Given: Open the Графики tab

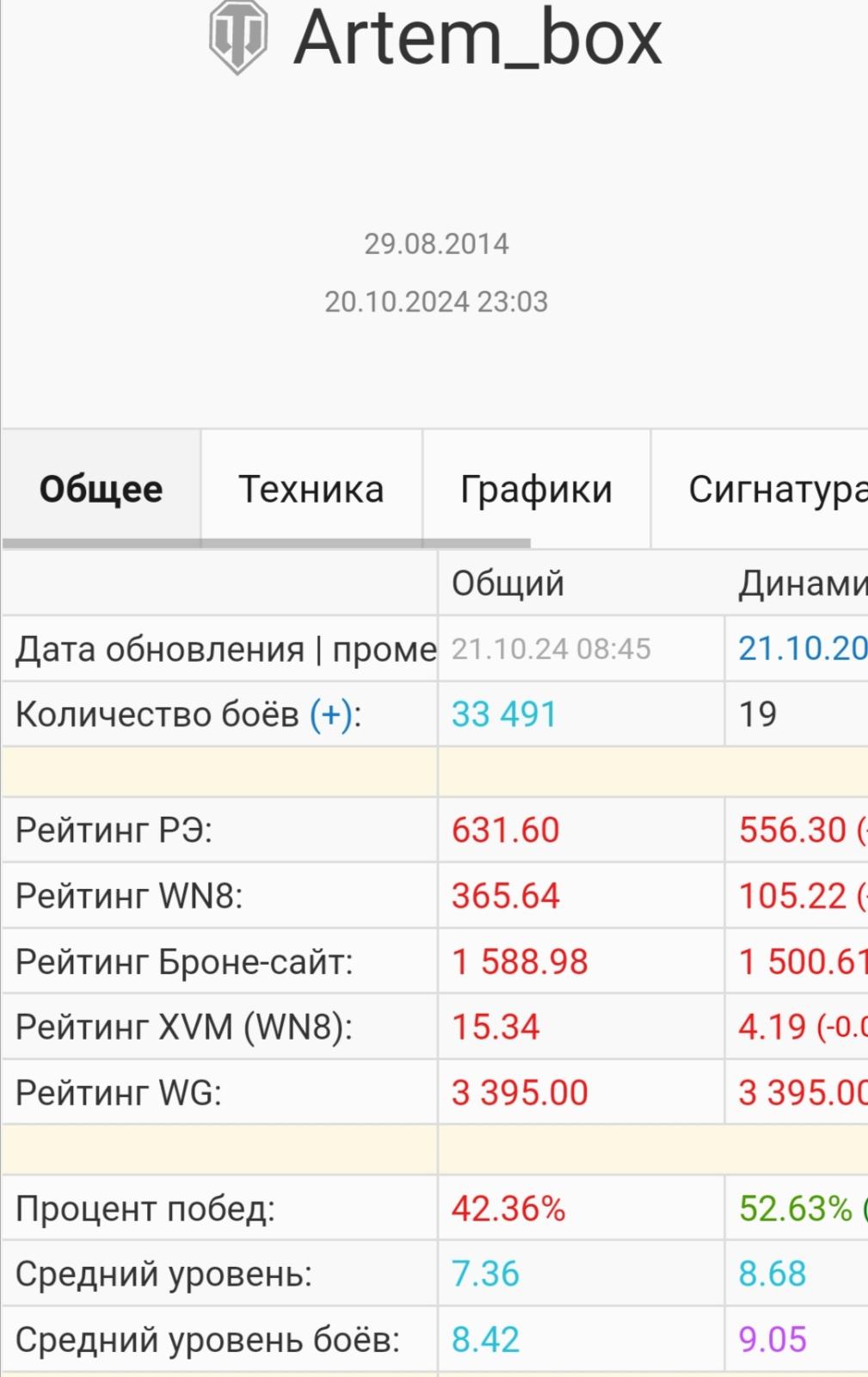Looking at the screenshot, I should coord(536,489).
